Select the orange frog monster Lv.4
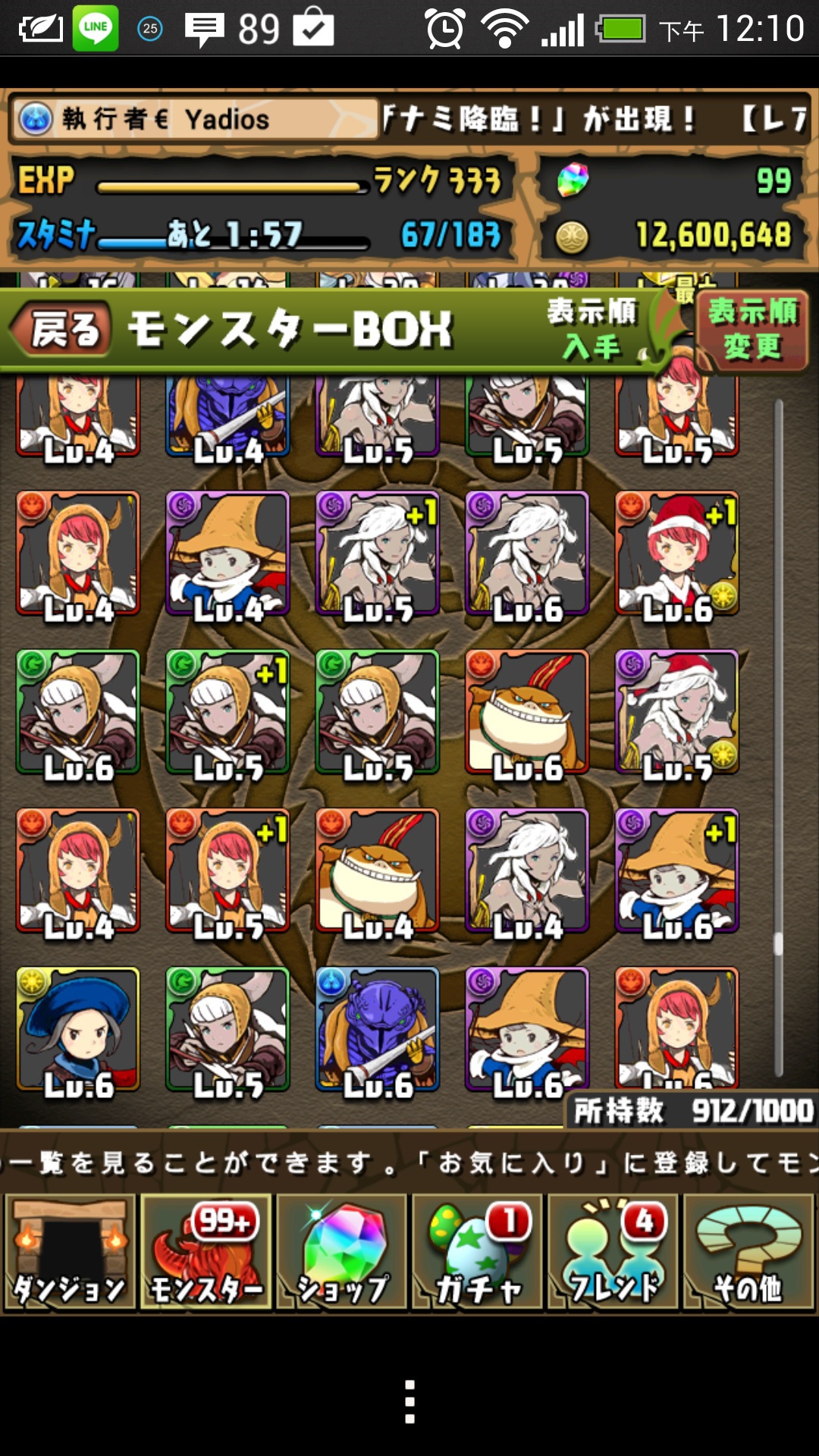The image size is (819, 1456). point(378,870)
